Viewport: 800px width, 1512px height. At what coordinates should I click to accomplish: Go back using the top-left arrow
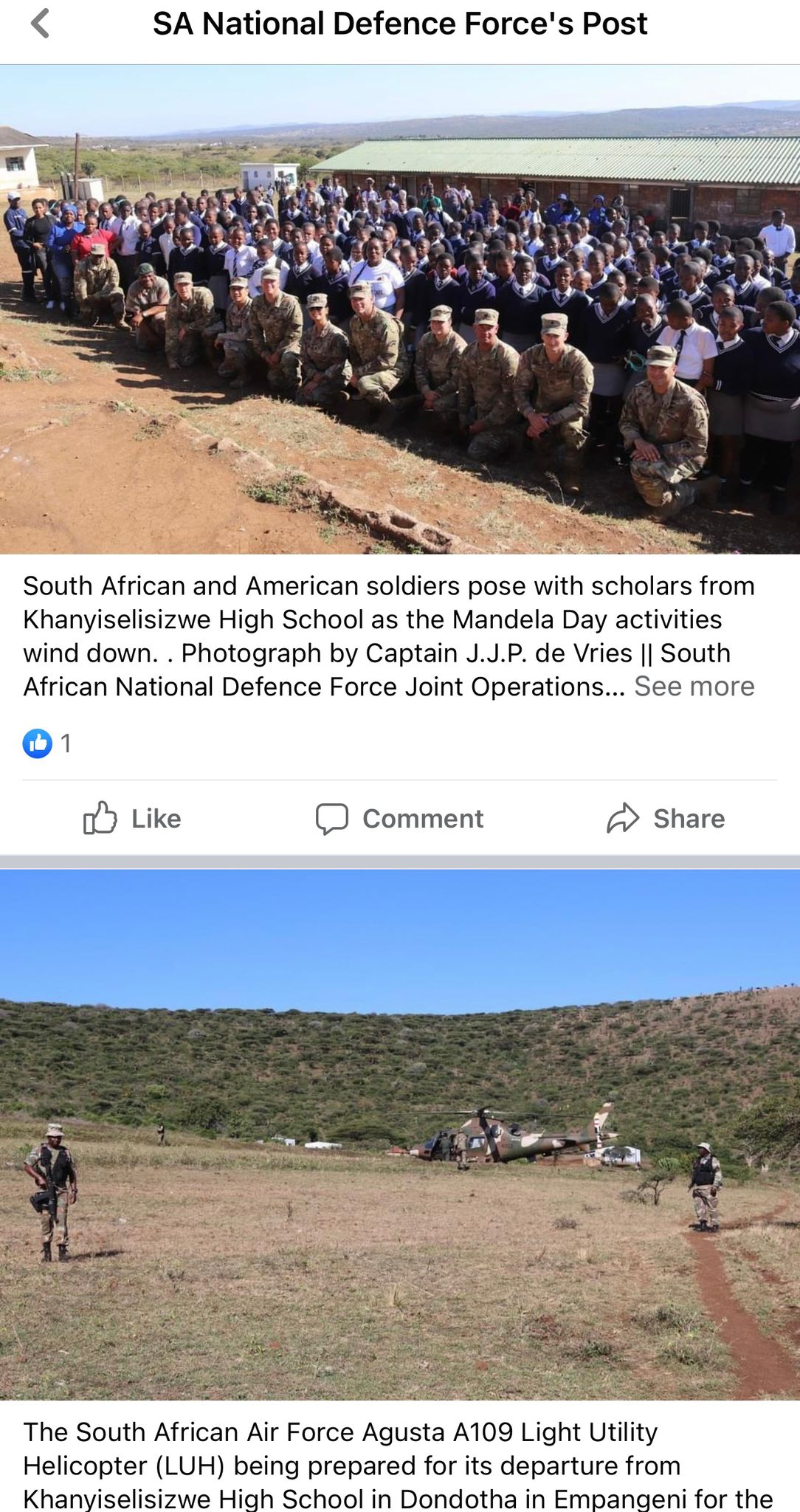pyautogui.click(x=41, y=24)
